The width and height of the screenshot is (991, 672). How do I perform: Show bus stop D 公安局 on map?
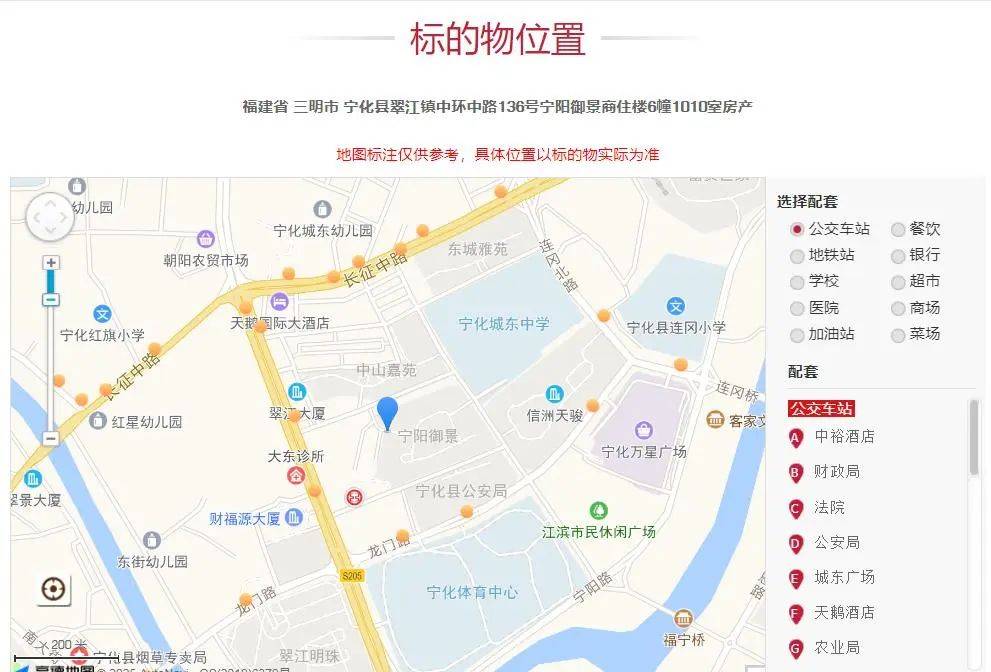(836, 542)
